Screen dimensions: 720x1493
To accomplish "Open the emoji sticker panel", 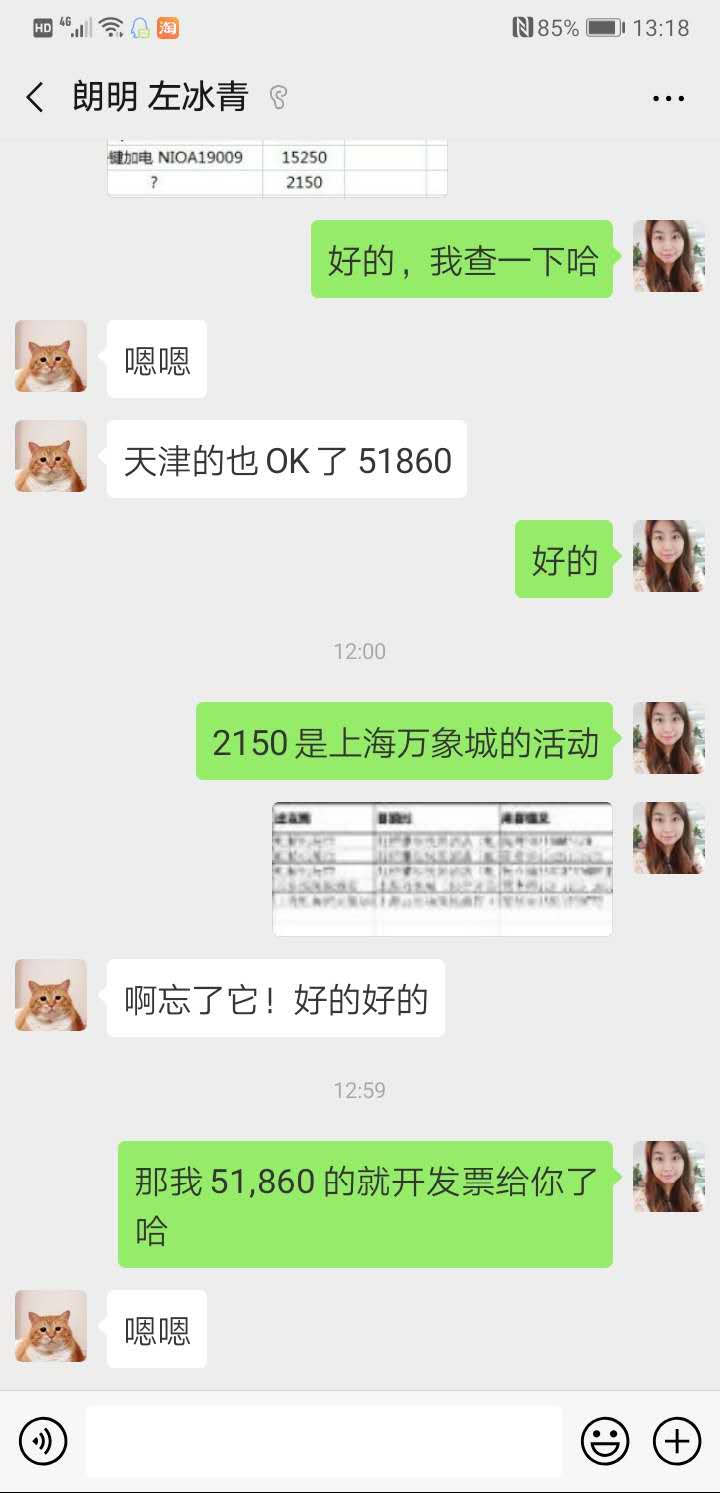I will 605,1441.
